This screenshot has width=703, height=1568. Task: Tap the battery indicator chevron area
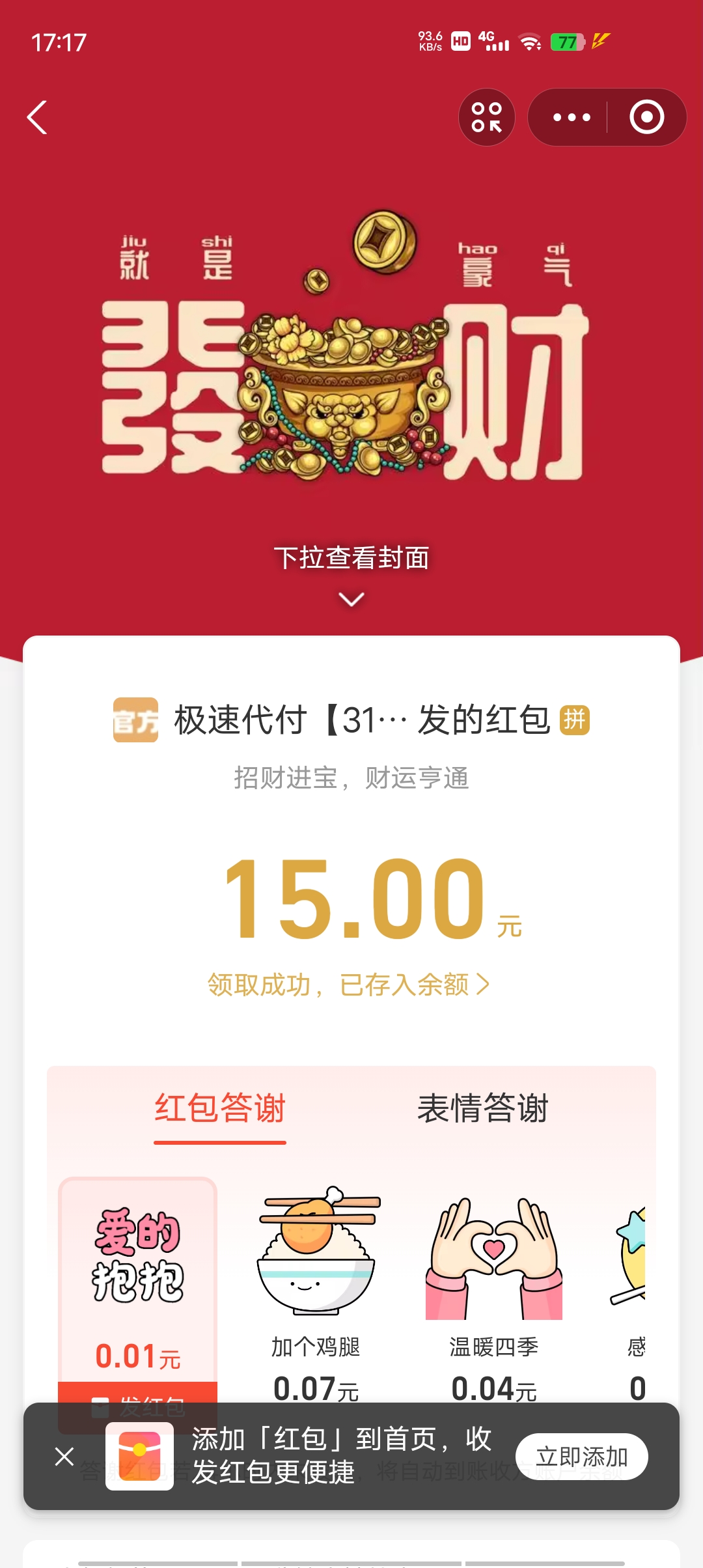[569, 40]
